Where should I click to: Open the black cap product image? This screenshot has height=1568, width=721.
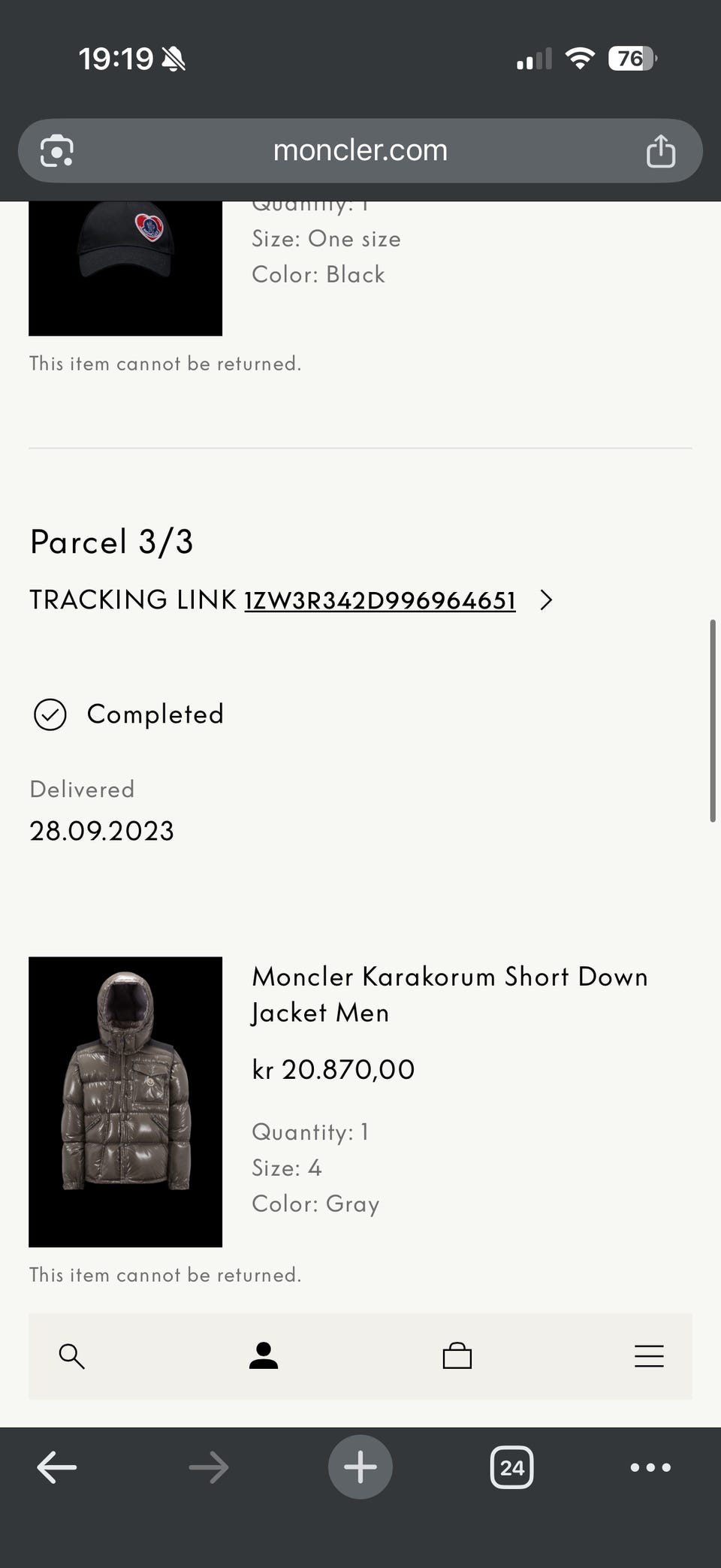[125, 267]
